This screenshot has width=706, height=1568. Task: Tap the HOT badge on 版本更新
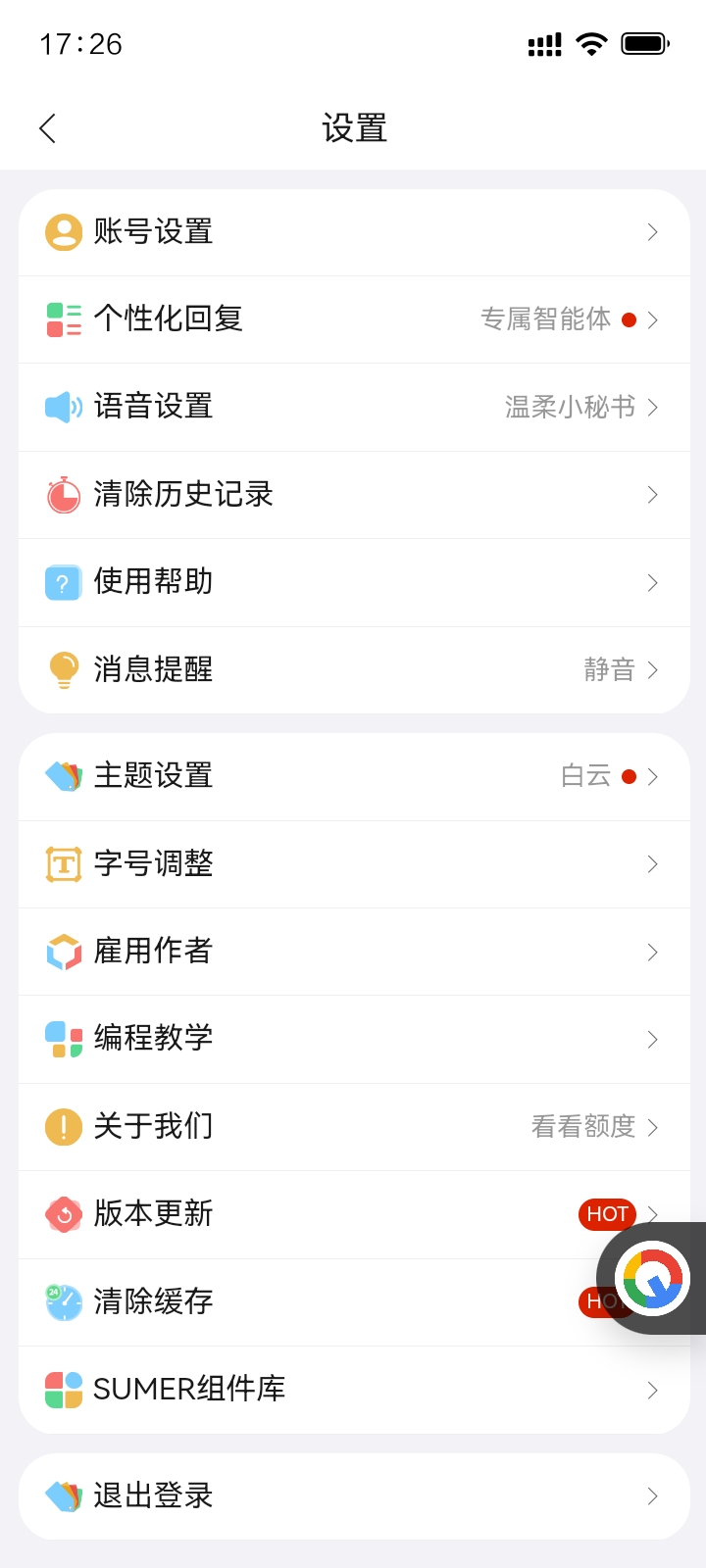click(x=607, y=1214)
